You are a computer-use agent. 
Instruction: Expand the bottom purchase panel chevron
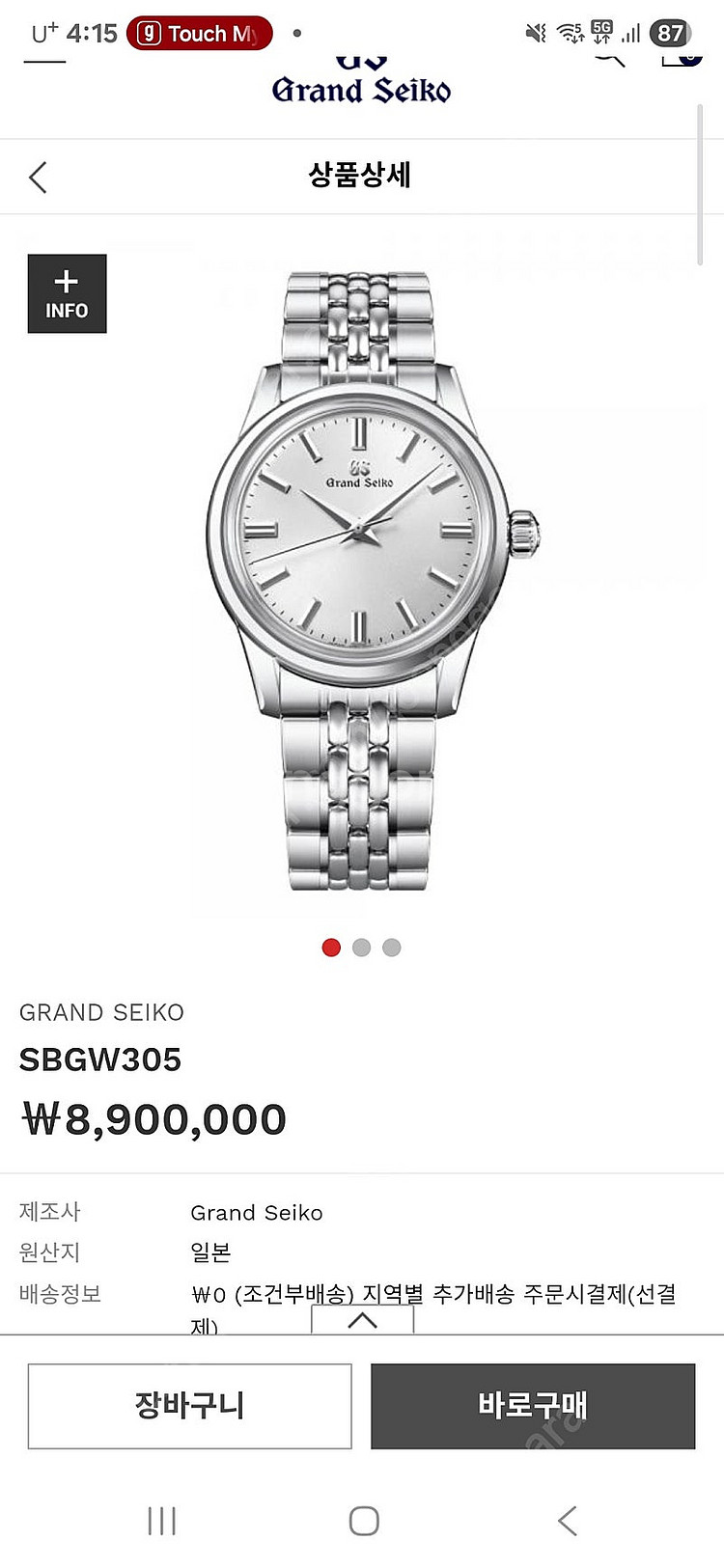point(362,1320)
